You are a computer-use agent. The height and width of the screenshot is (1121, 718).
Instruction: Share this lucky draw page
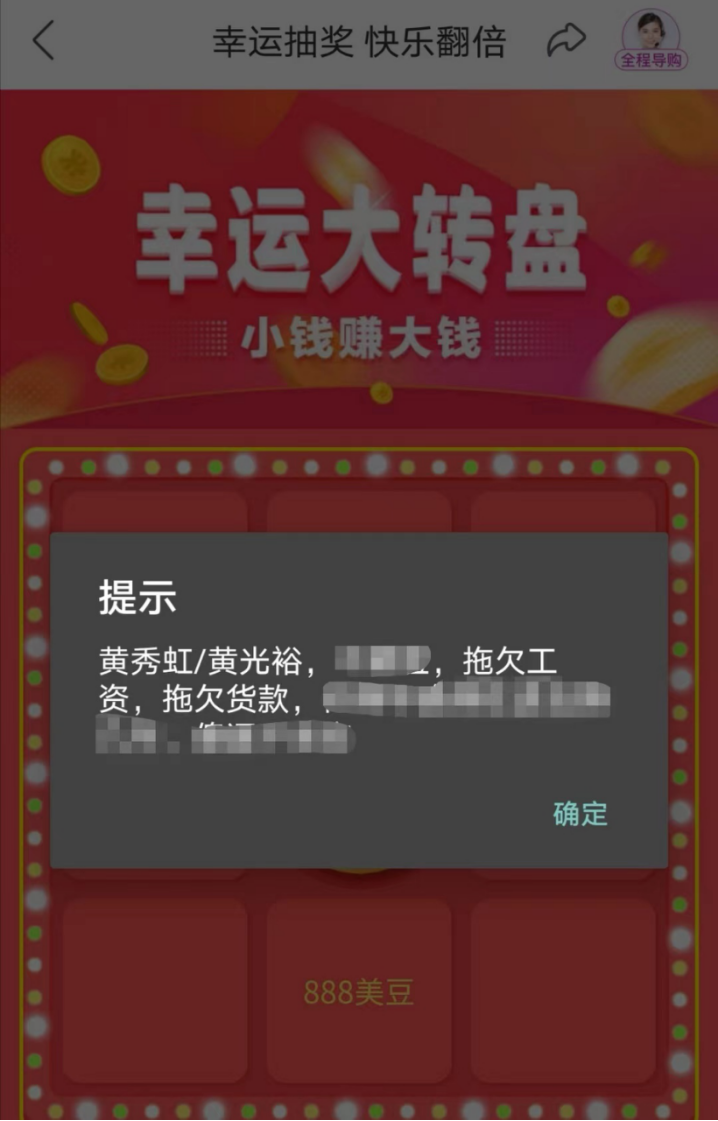click(x=565, y=42)
